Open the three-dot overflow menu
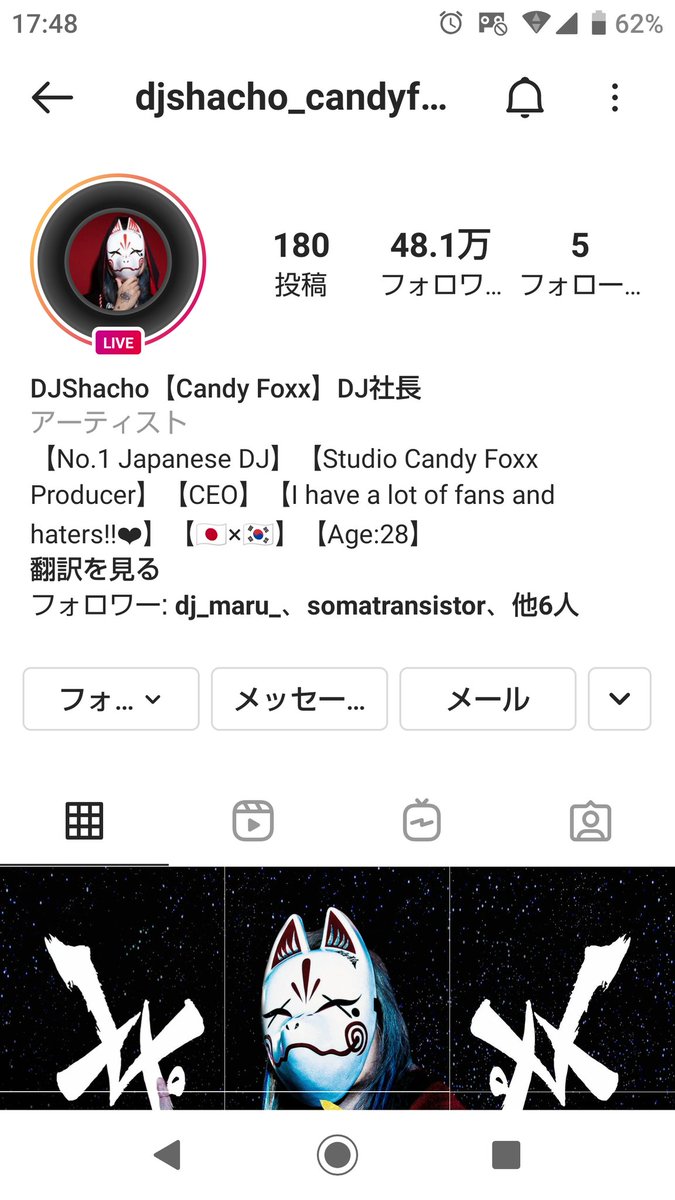Viewport: 675px width, 1200px height. 614,97
